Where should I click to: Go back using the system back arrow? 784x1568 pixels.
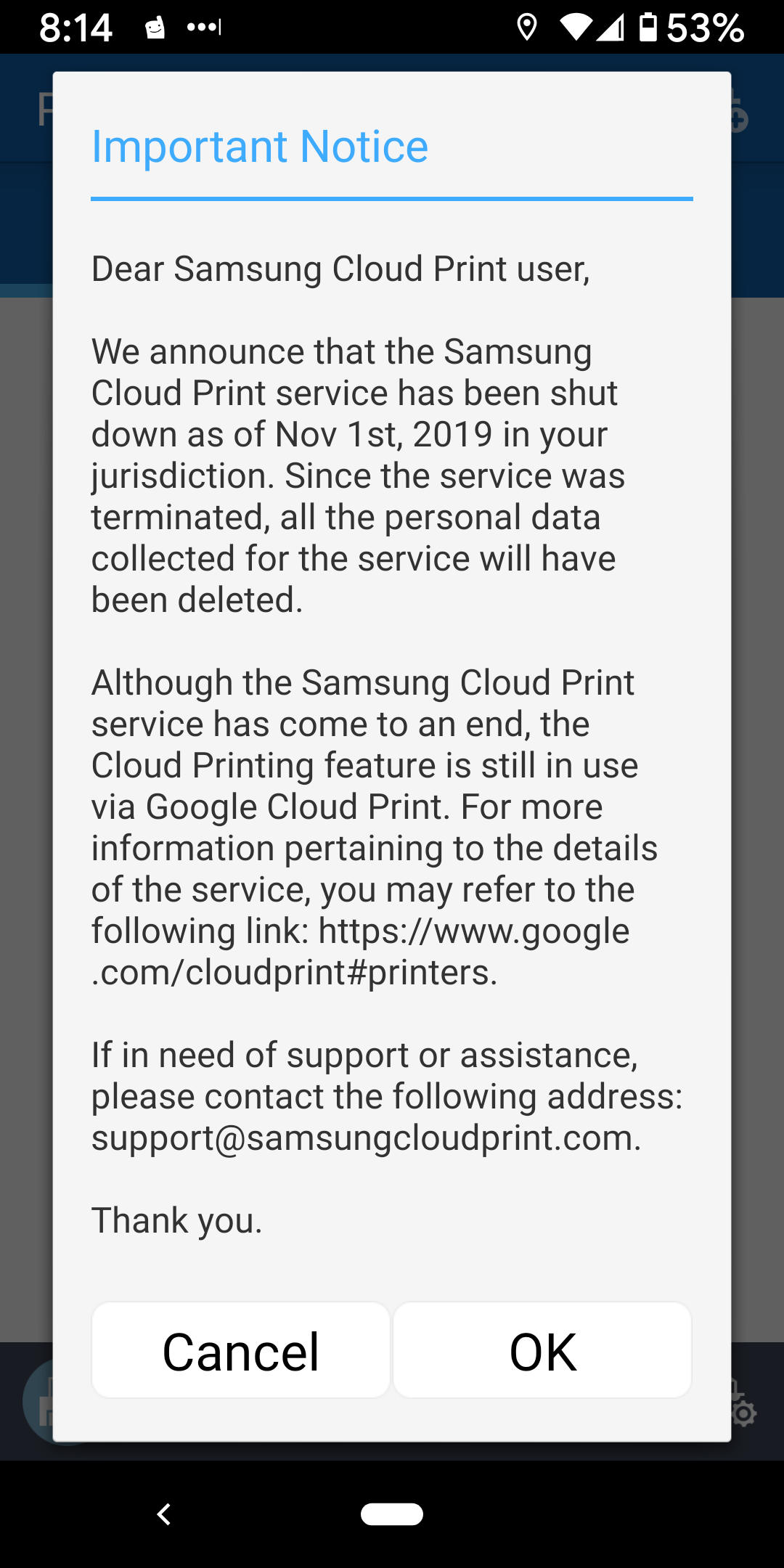coord(164,1514)
